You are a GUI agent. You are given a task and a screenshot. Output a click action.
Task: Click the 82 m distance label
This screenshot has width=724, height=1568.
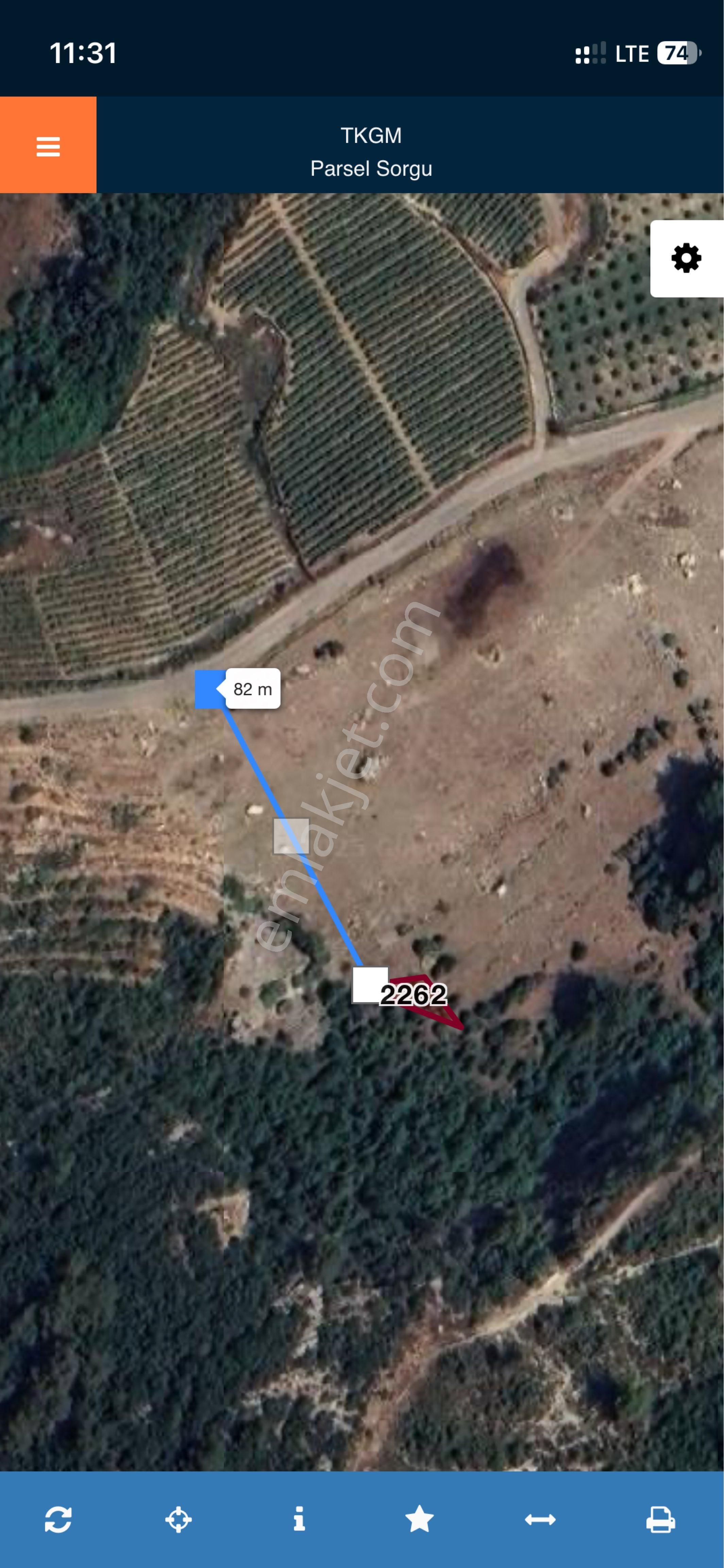tap(253, 688)
